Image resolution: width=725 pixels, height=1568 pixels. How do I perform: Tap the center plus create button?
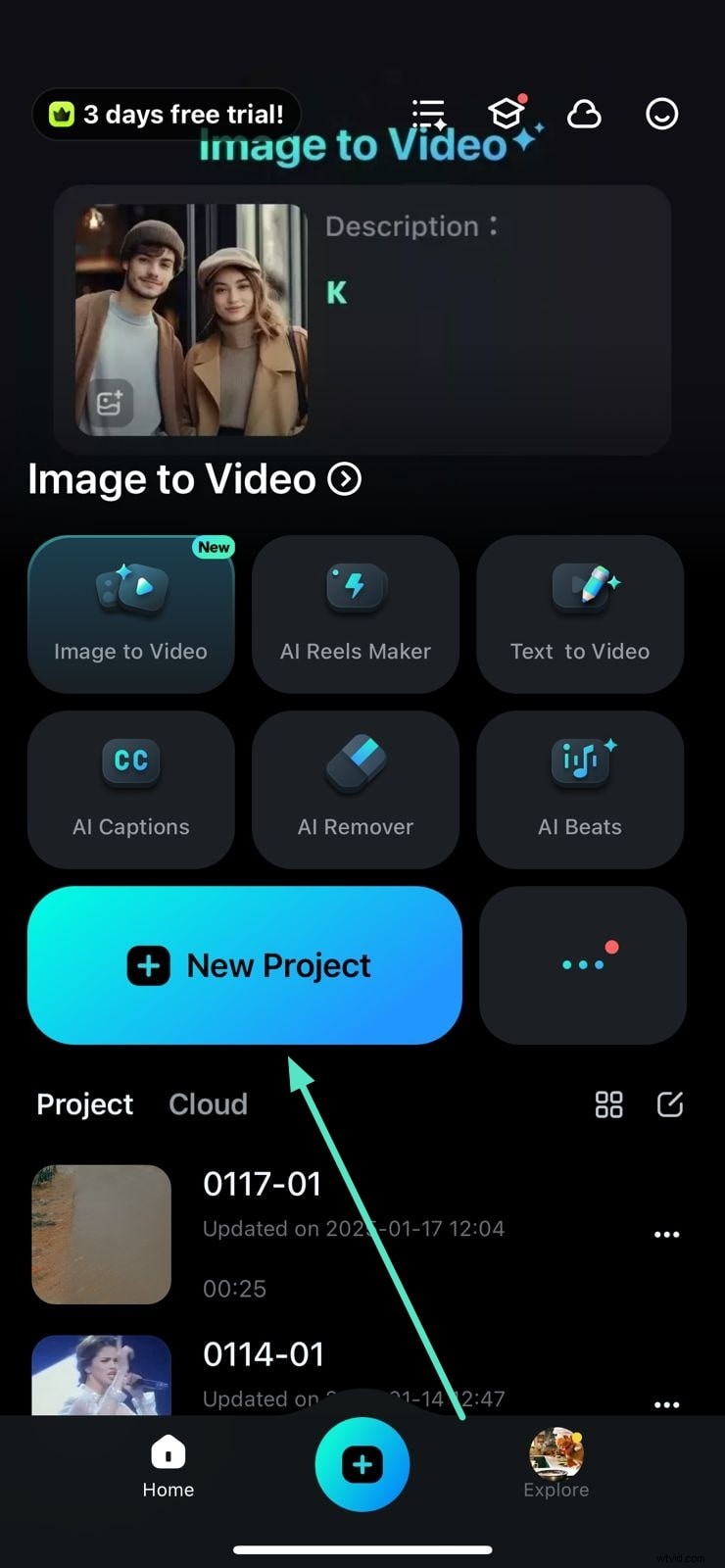(x=362, y=1463)
